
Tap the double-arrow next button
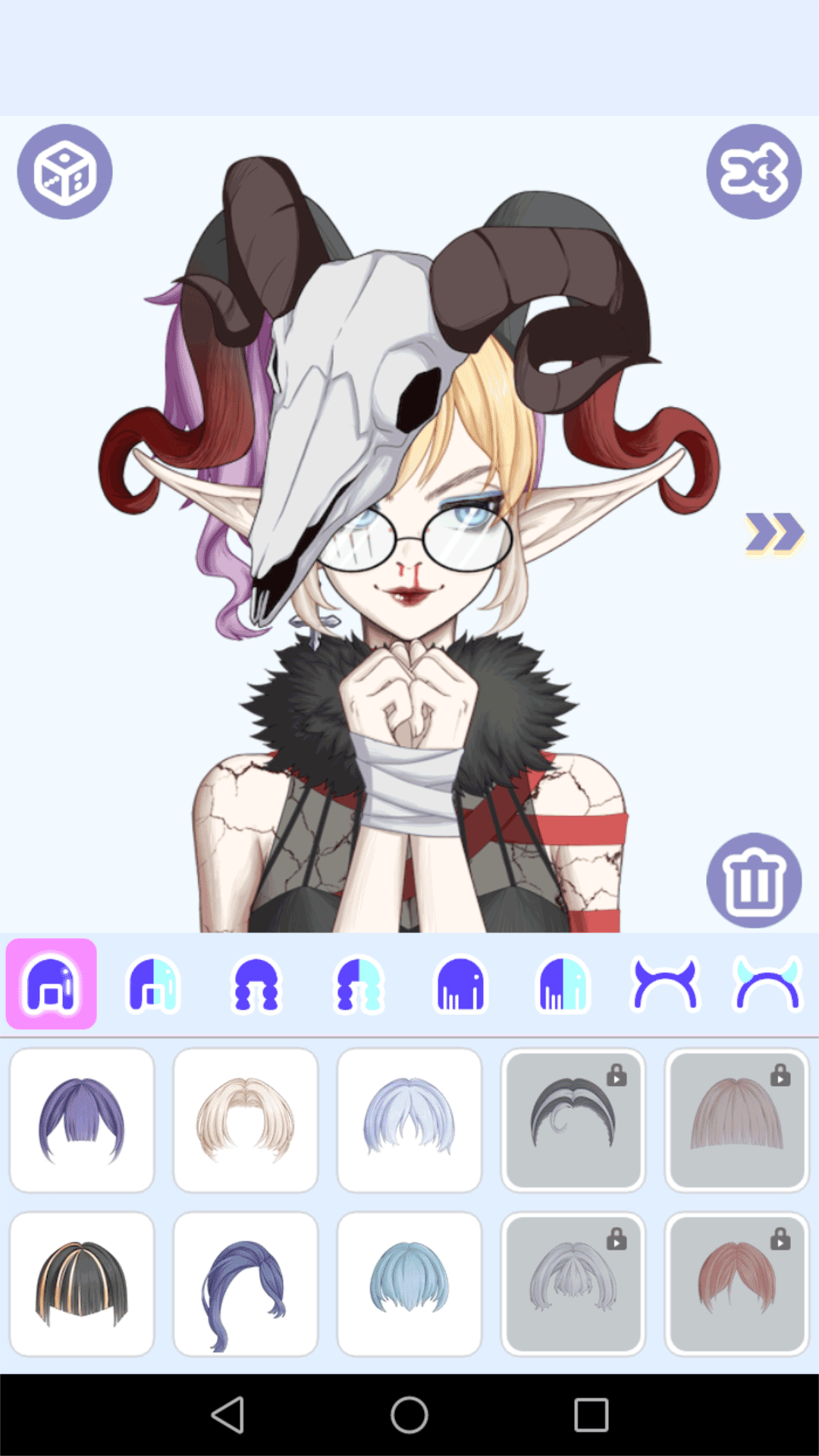coord(774,532)
